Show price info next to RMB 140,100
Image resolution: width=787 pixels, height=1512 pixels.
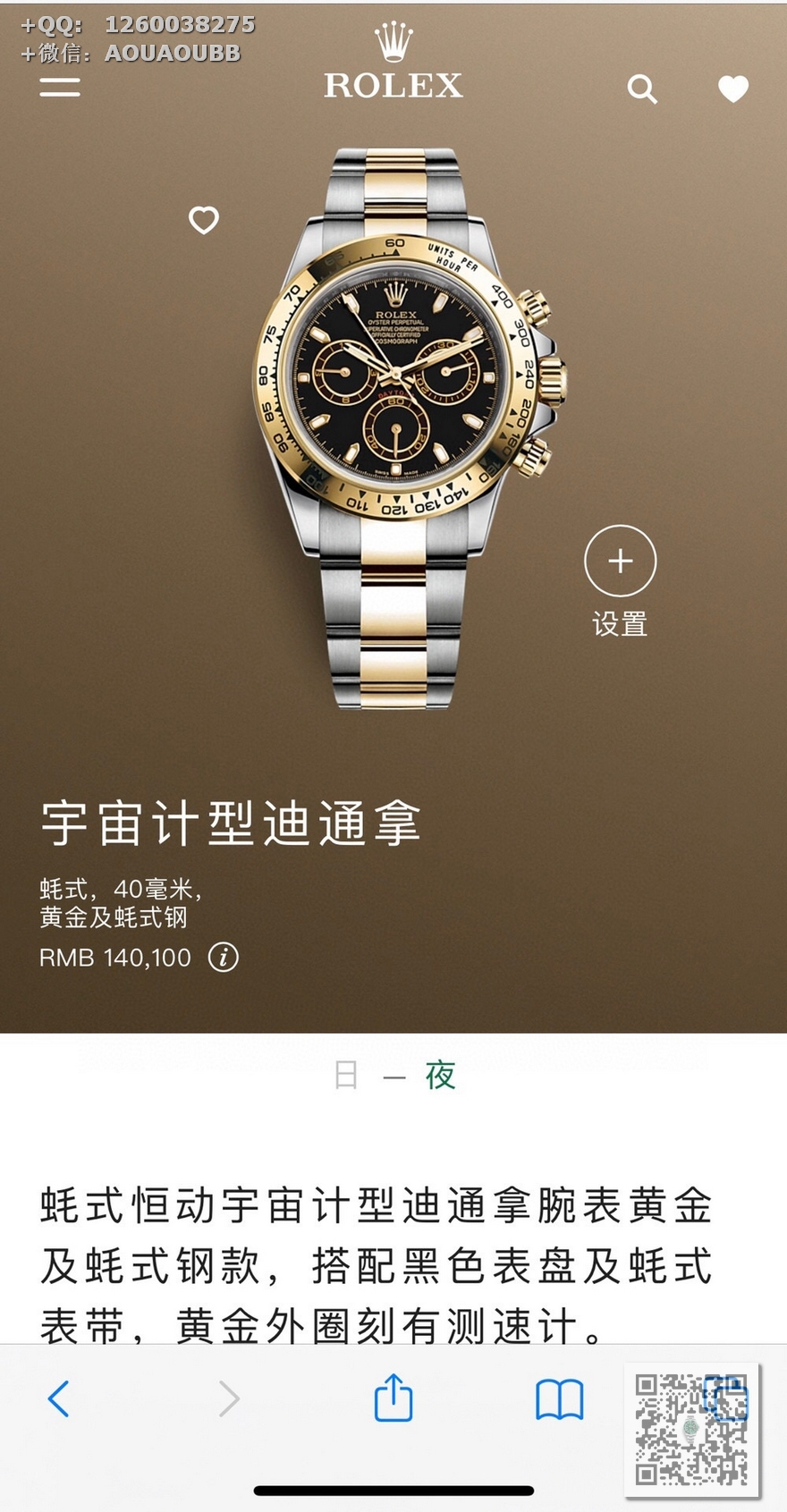click(x=223, y=958)
